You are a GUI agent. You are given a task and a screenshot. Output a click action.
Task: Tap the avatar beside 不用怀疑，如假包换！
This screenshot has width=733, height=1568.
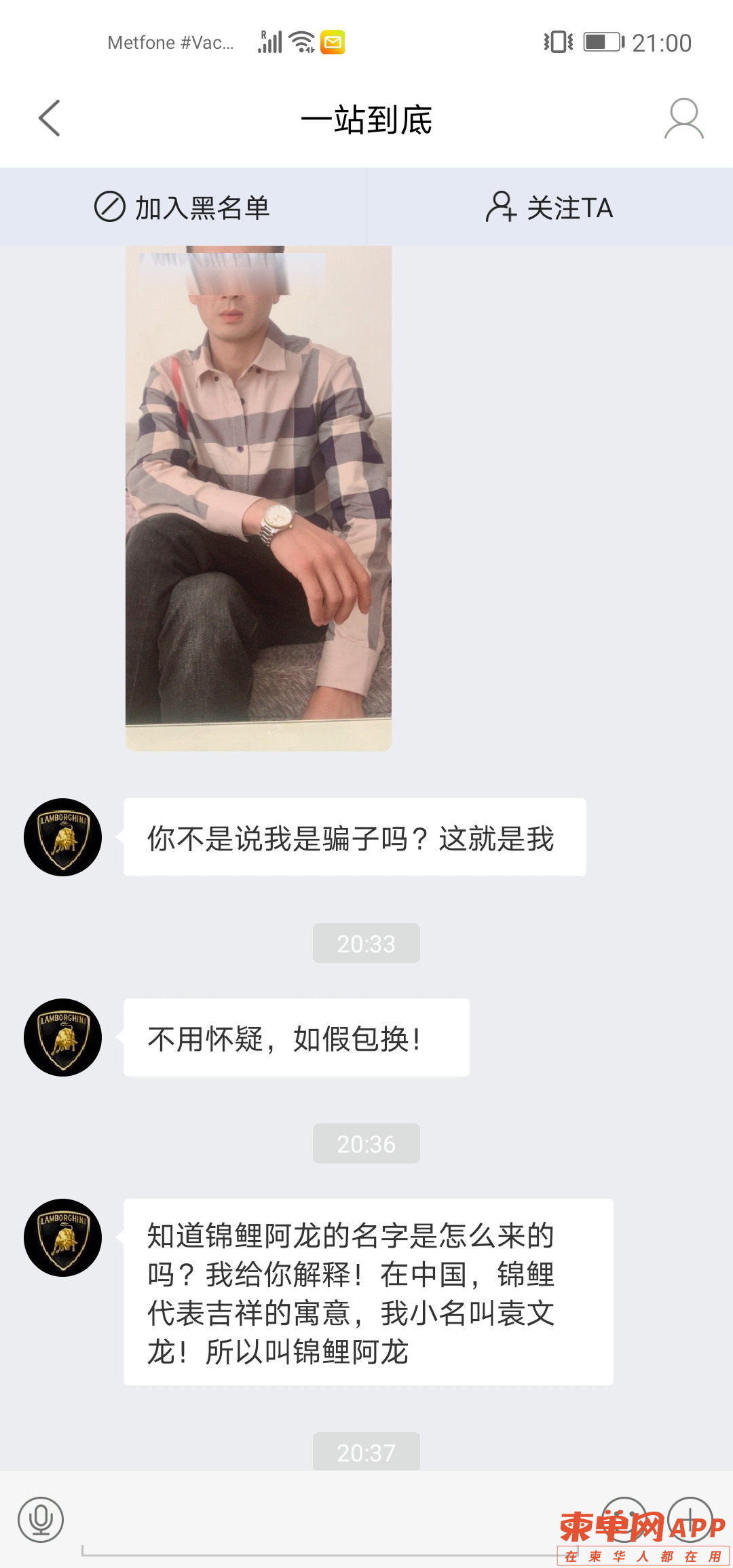(62, 1037)
